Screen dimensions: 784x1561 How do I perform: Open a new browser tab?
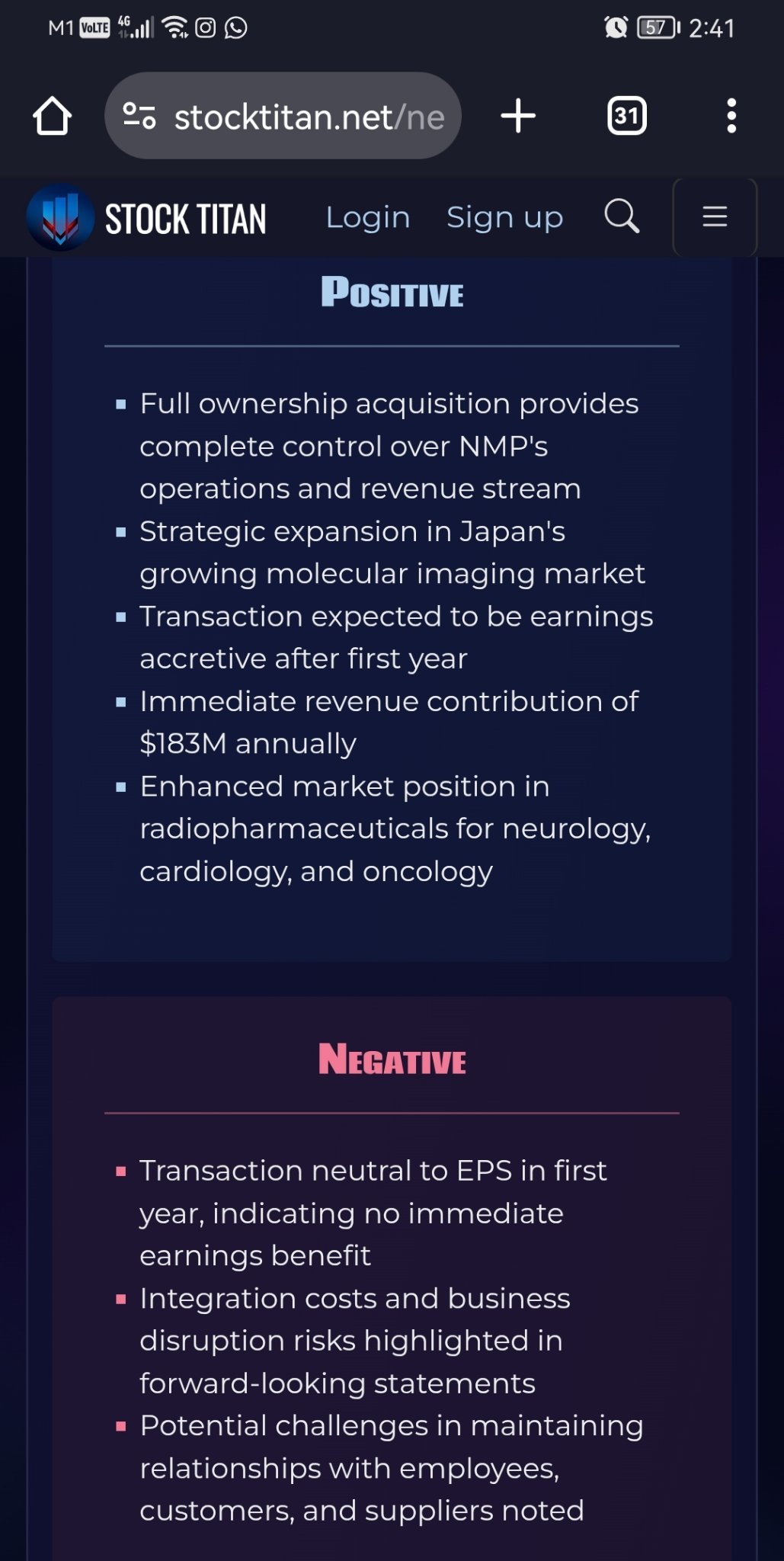click(518, 116)
